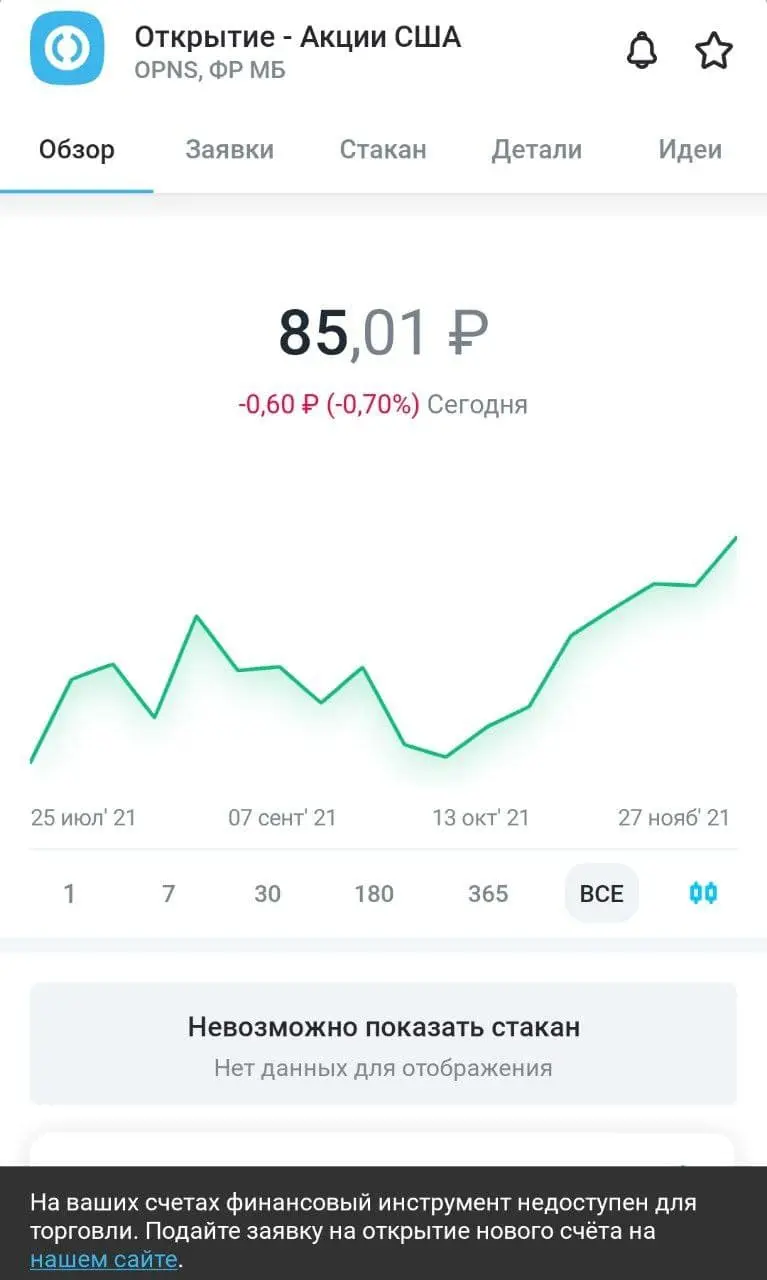Viewport: 767px width, 1280px height.
Task: Select the 180-day chart period
Action: [x=374, y=893]
